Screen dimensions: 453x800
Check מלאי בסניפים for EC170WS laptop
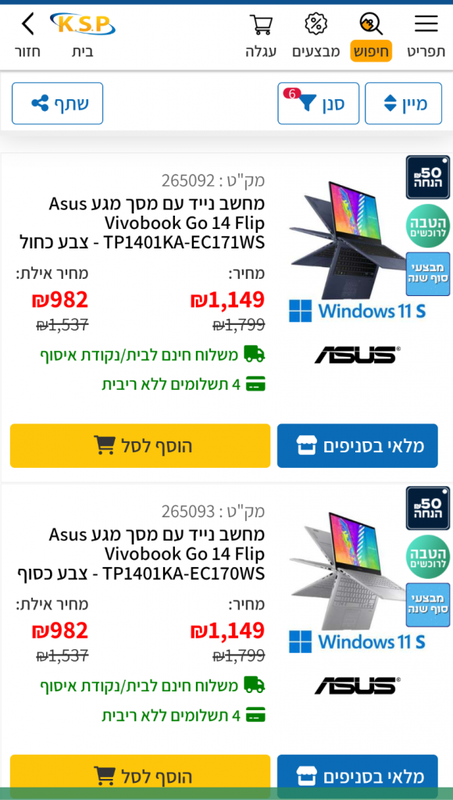click(358, 777)
